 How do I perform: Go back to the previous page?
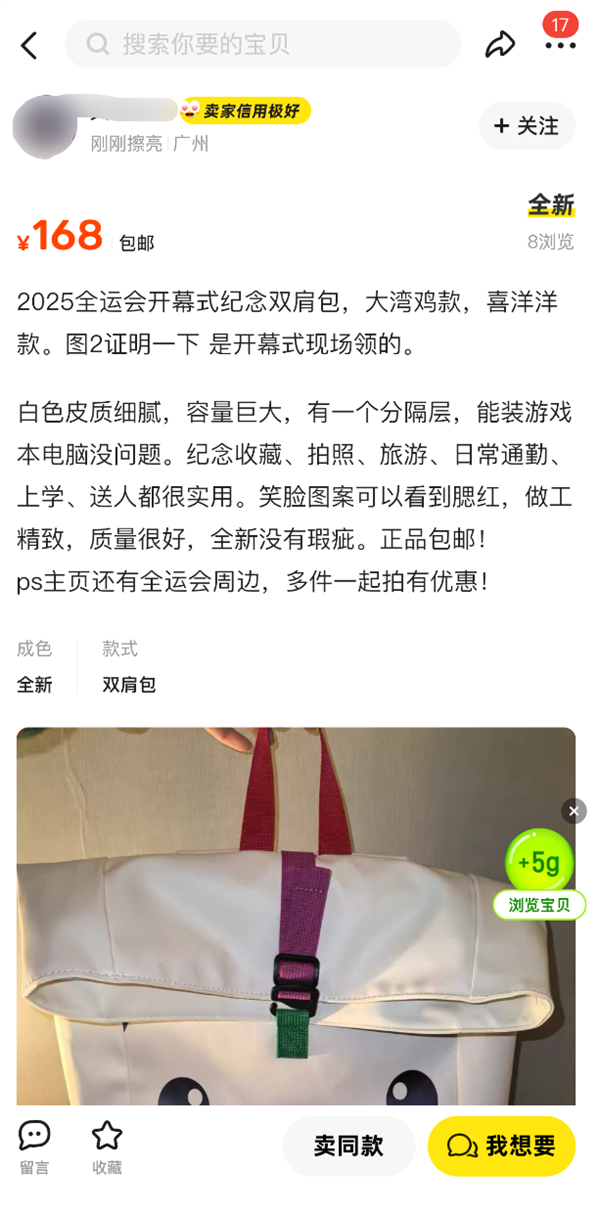[x=29, y=45]
